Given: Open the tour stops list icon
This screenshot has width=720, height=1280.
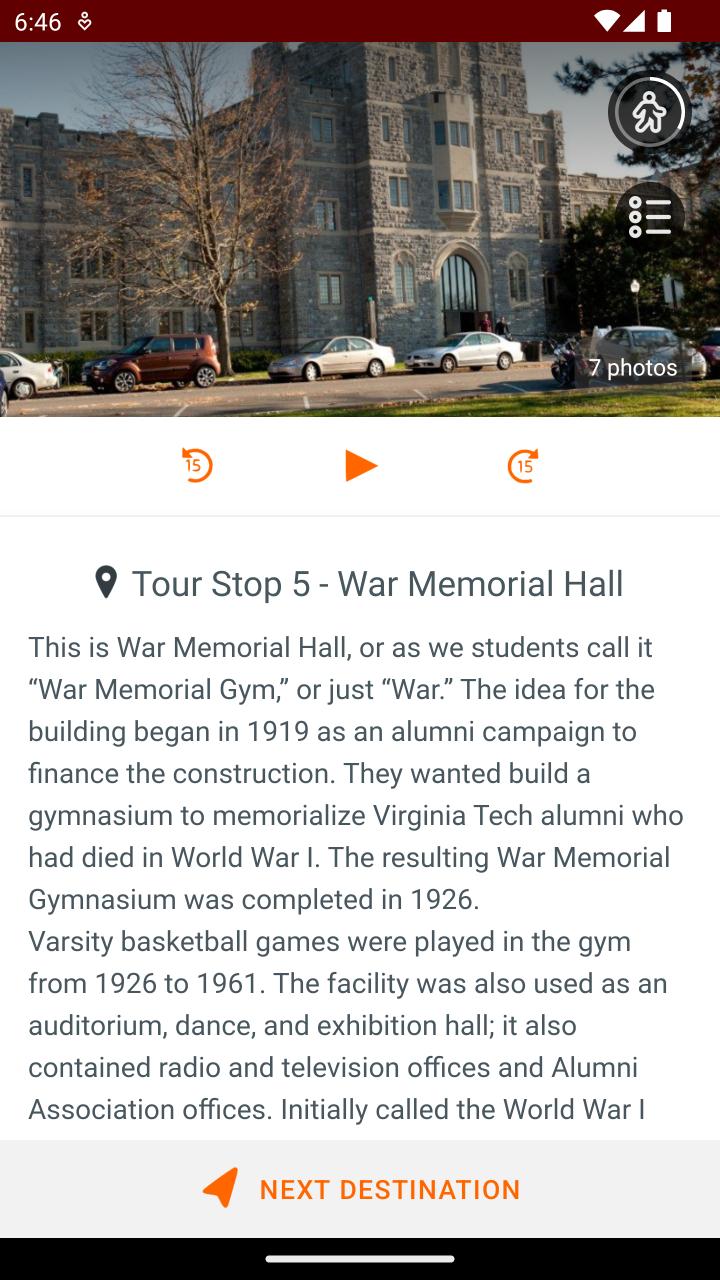Looking at the screenshot, I should tap(650, 217).
